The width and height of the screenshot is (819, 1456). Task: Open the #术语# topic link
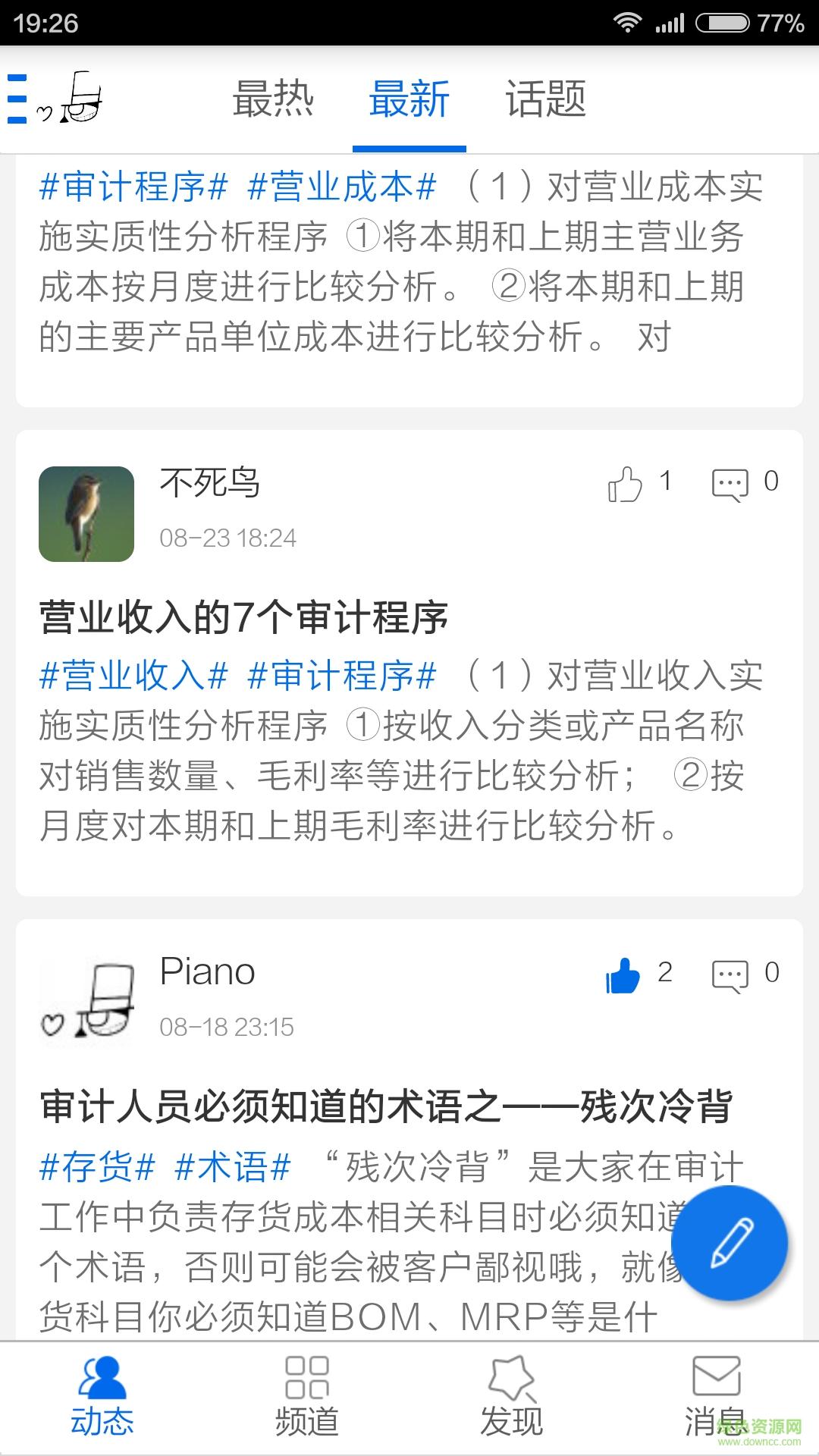coord(233,1166)
